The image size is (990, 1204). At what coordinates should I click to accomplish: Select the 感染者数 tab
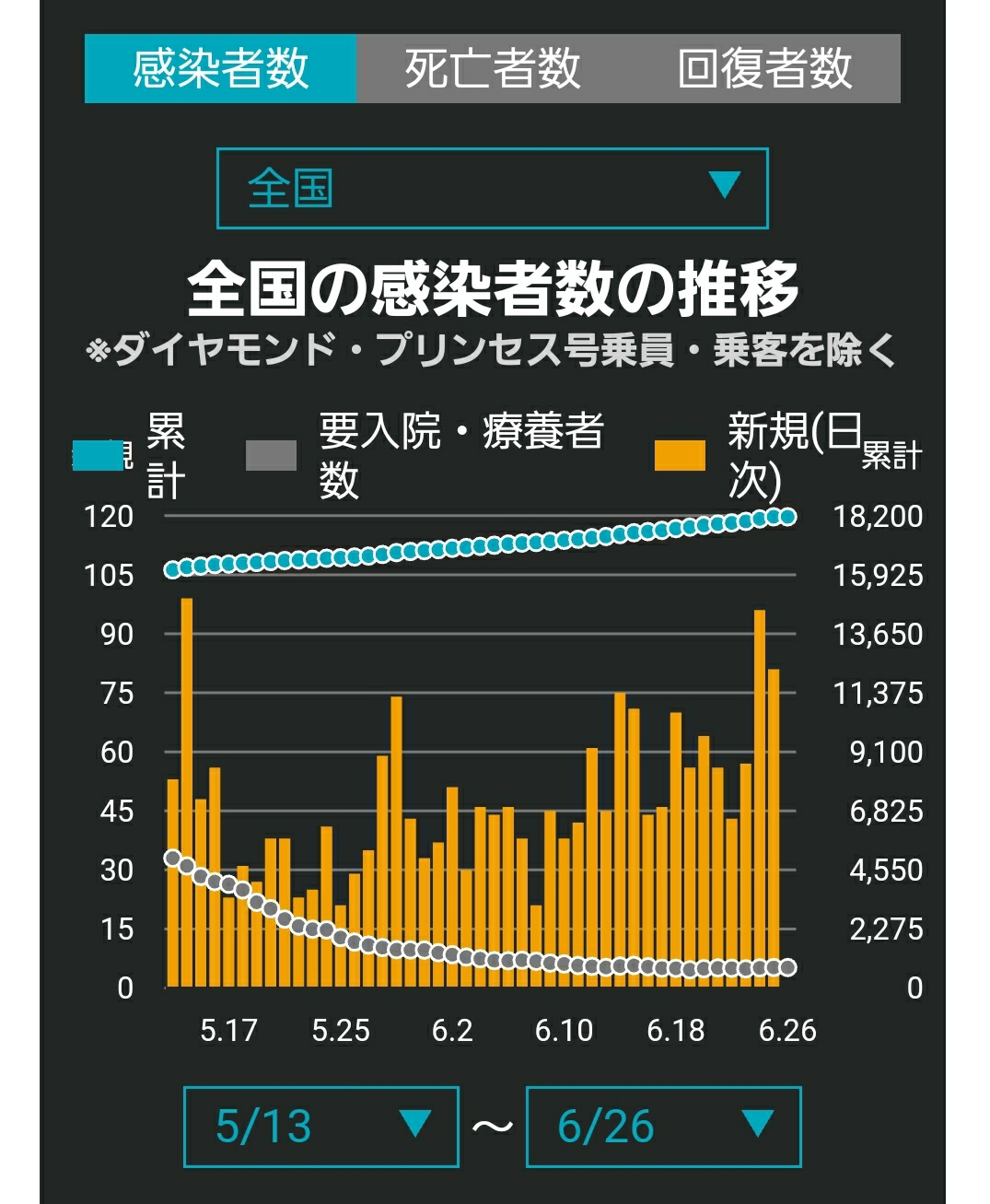coord(220,68)
